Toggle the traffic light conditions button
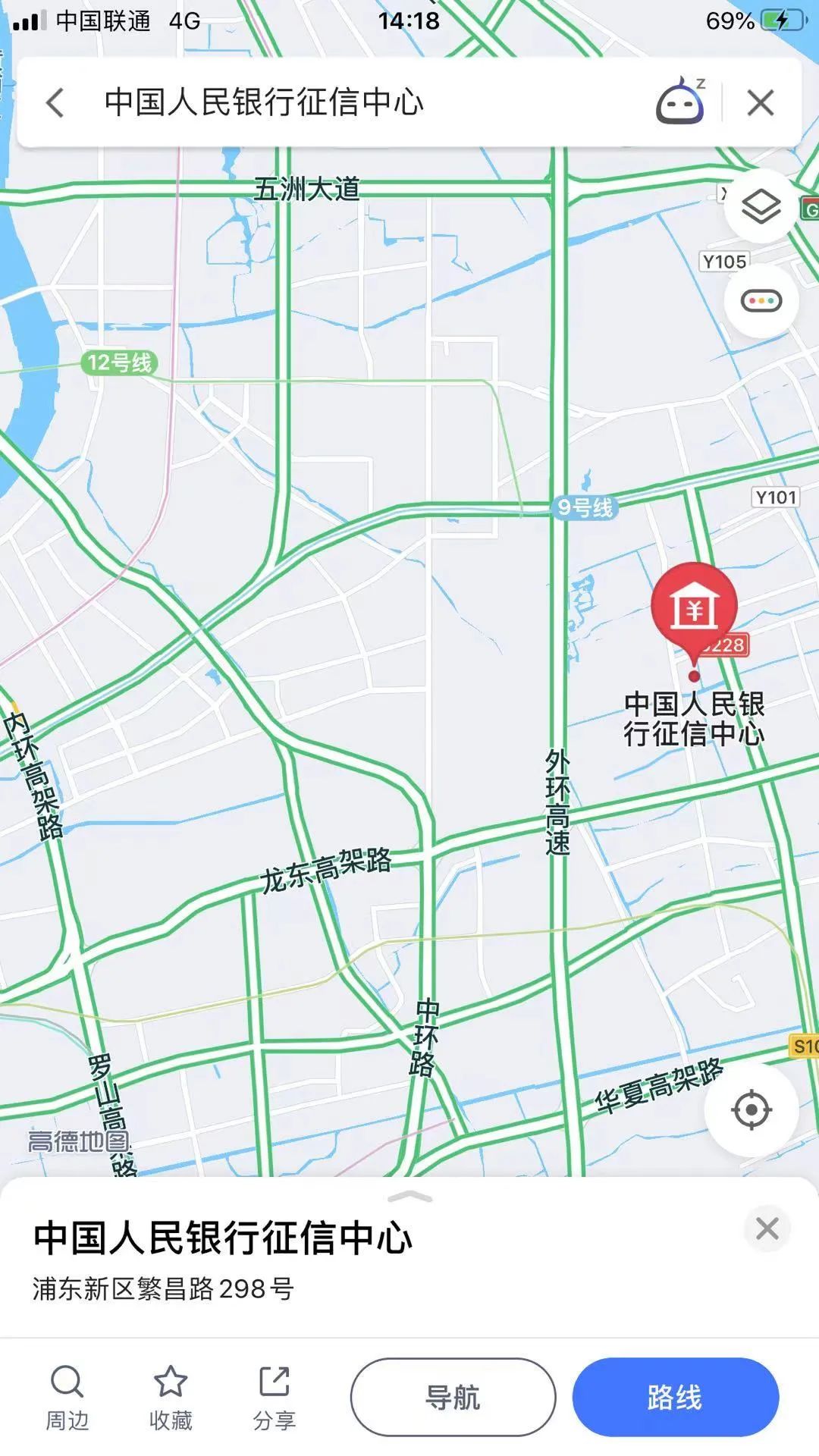 [761, 301]
